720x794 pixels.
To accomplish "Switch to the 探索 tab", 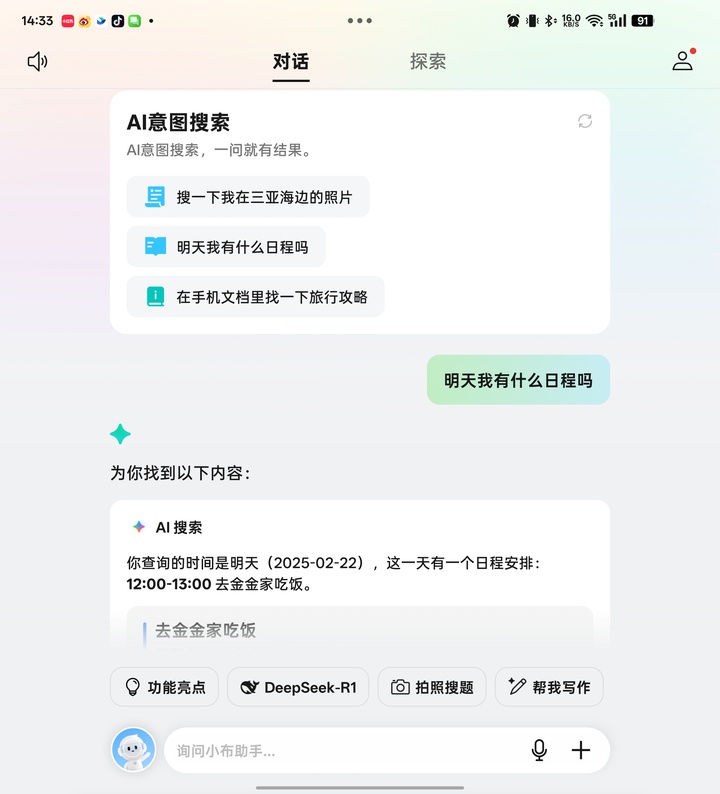I will 428,61.
